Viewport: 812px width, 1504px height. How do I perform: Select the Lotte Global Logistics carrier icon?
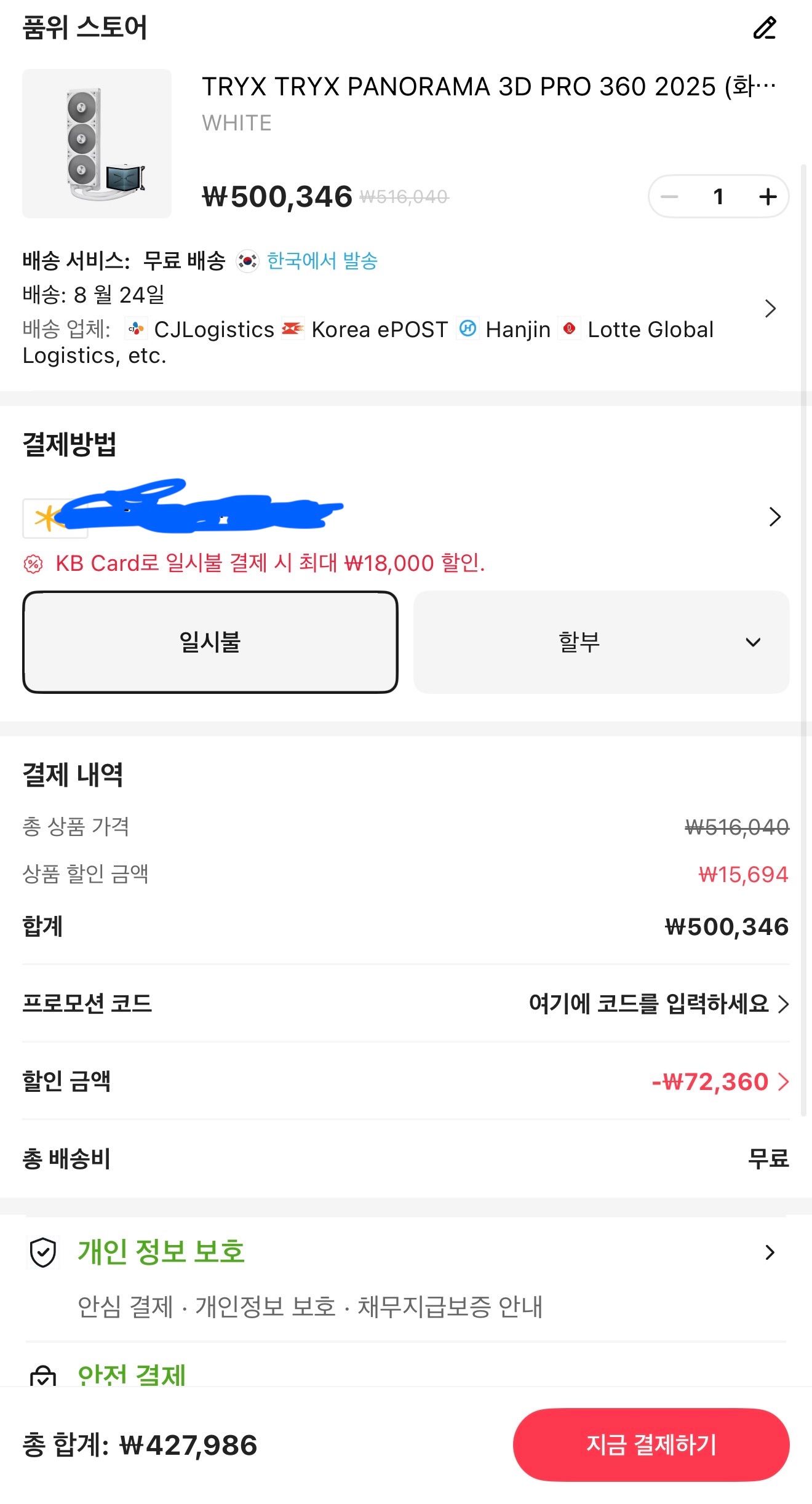(569, 329)
